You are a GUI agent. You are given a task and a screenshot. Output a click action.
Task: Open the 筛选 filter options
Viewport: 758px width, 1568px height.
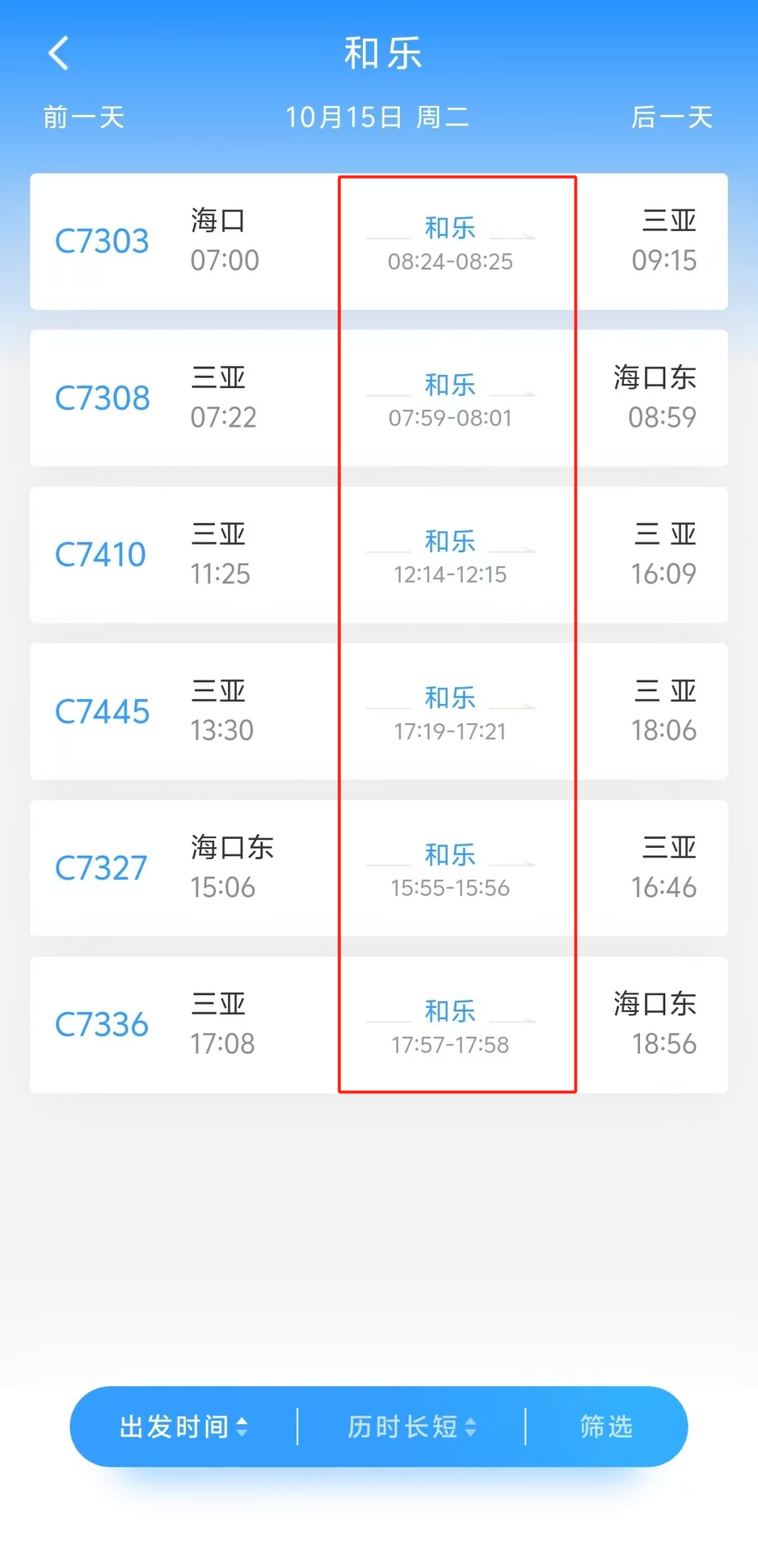click(x=606, y=1427)
